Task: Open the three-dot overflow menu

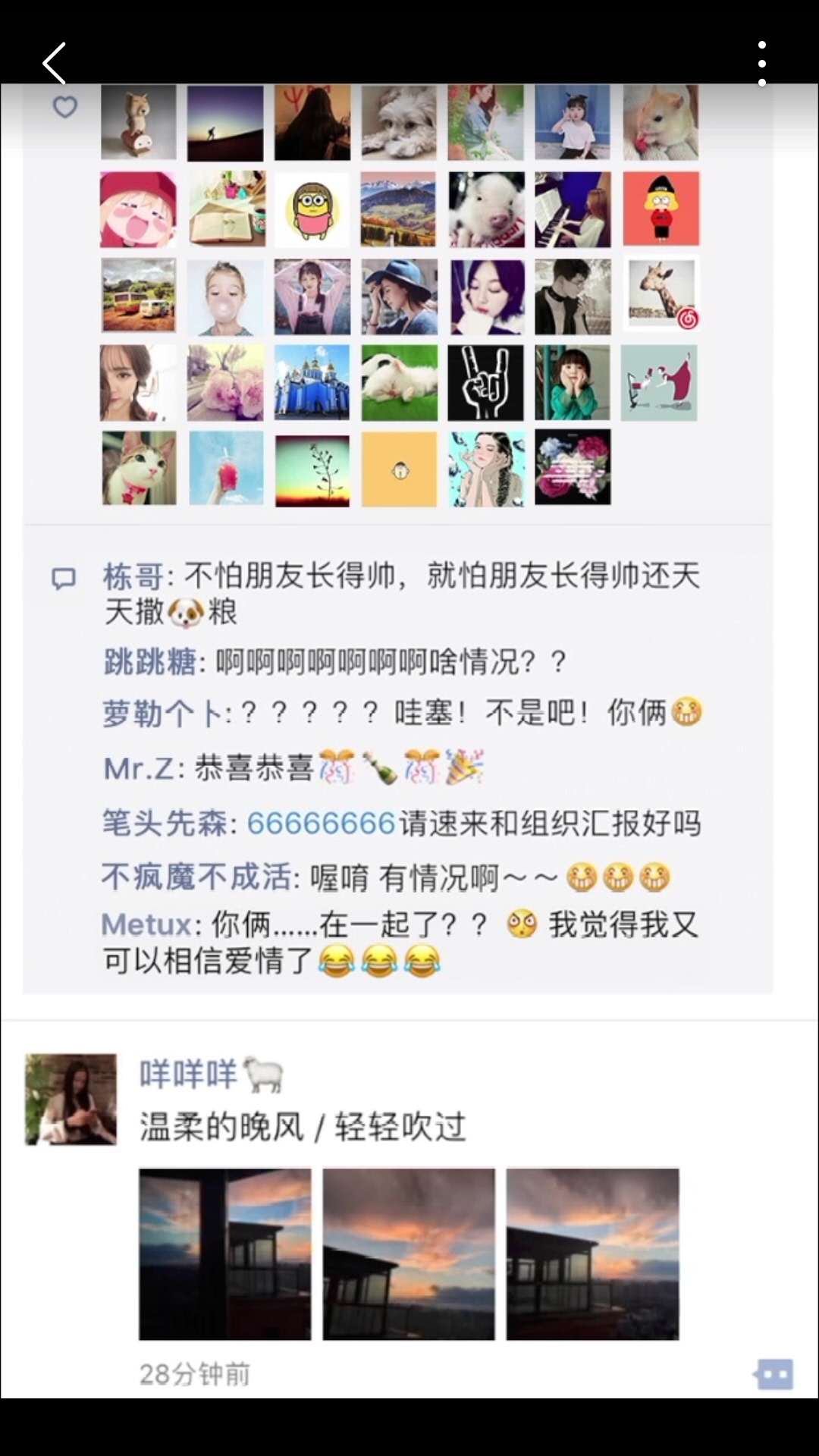Action: [x=761, y=63]
